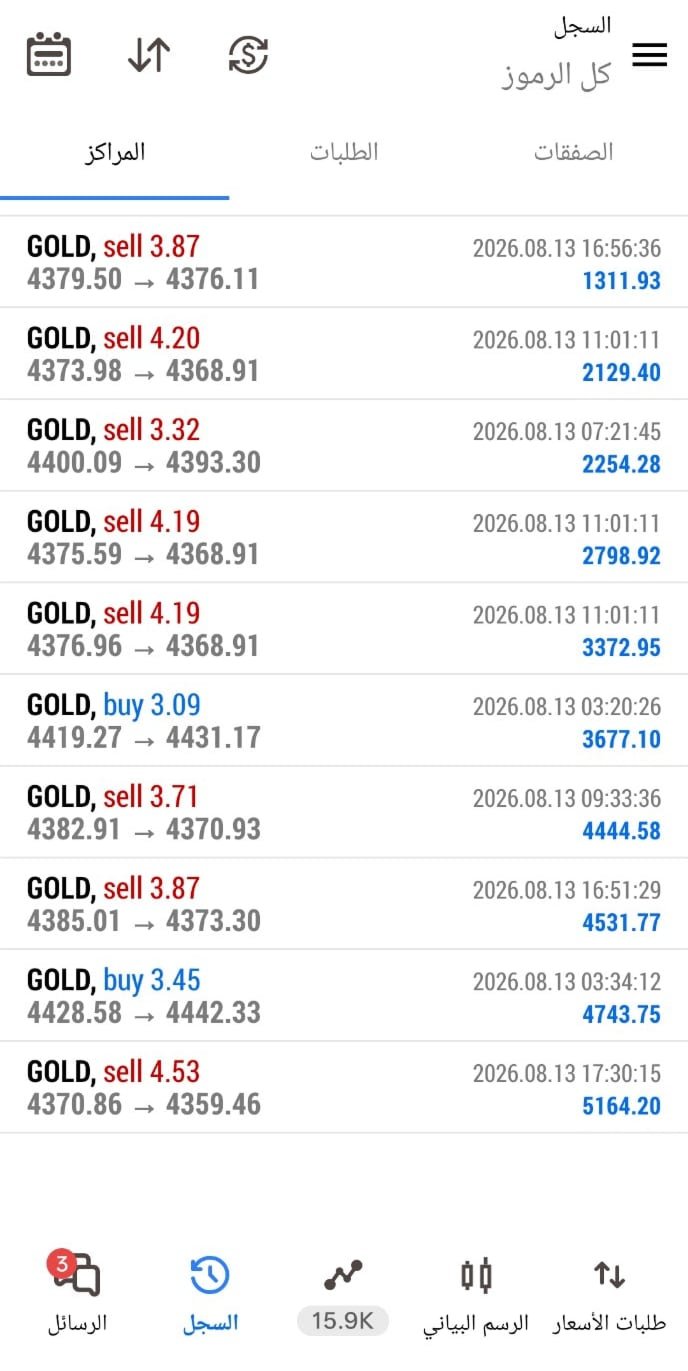688x1371 pixels.
Task: Open GOLD sell 3.71 position with profit 4444.58
Action: [x=344, y=813]
